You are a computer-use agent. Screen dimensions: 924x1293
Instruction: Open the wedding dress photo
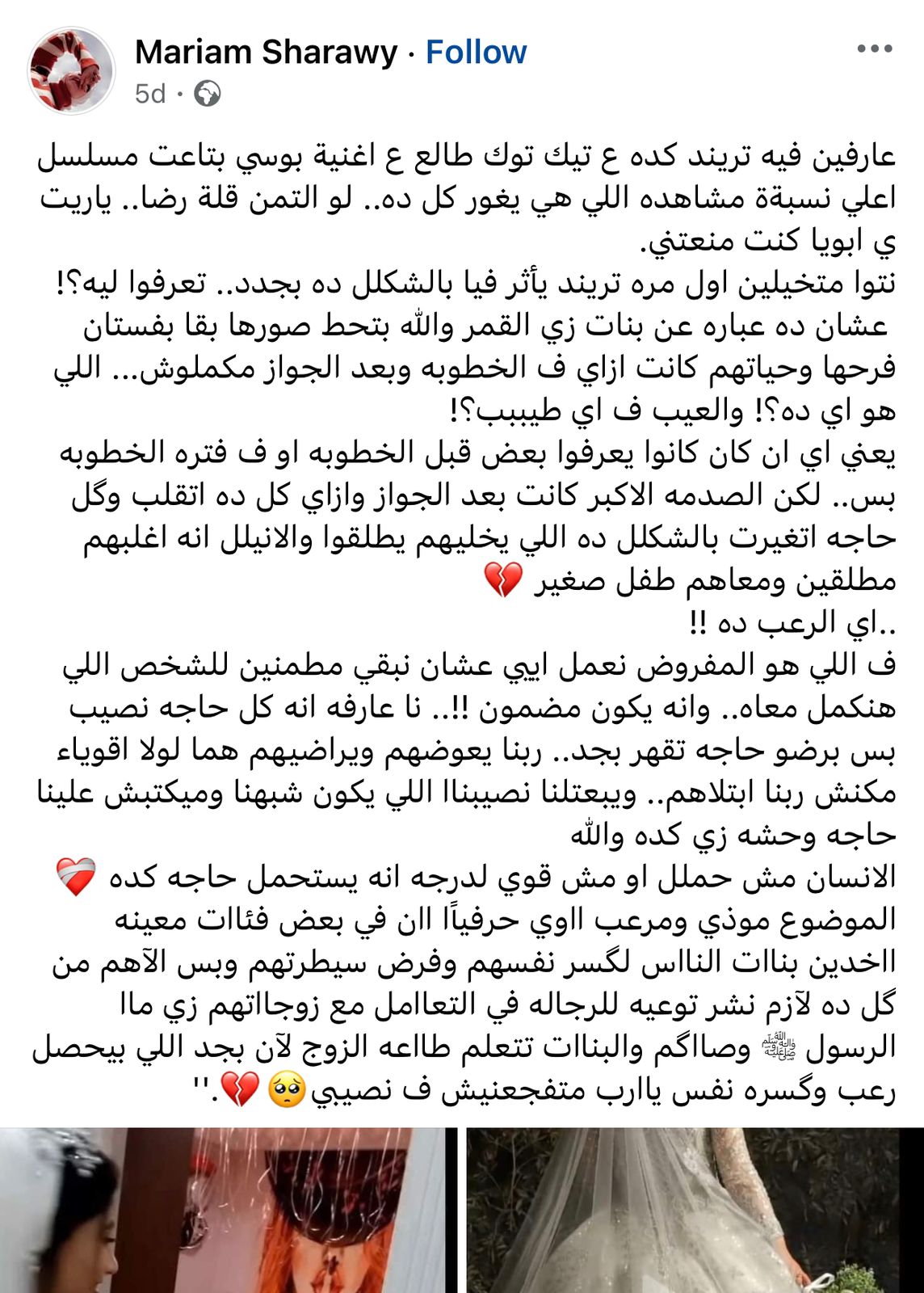pyautogui.click(x=695, y=1210)
